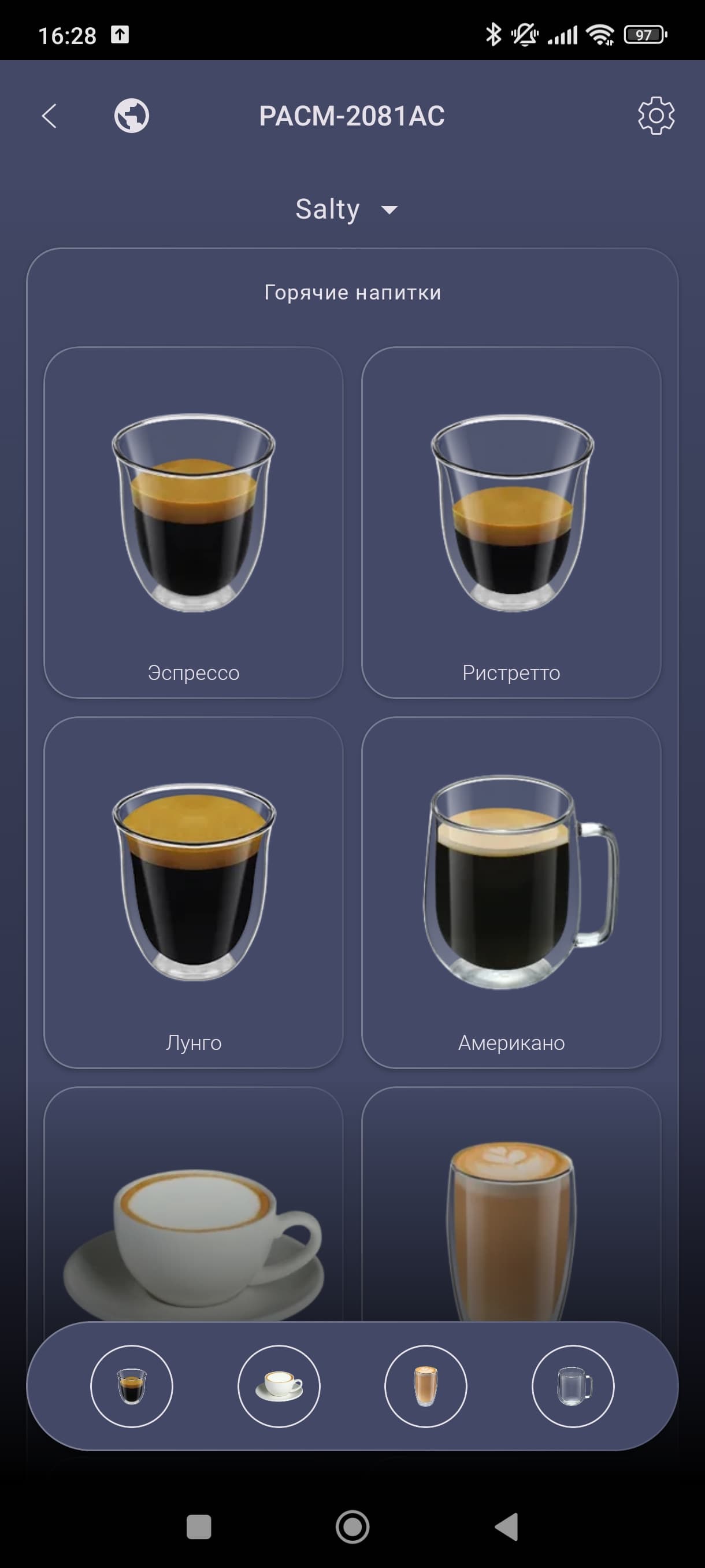Viewport: 705px width, 1568px height.
Task: Switch to the cappuccino cup category tab
Action: 279,1386
